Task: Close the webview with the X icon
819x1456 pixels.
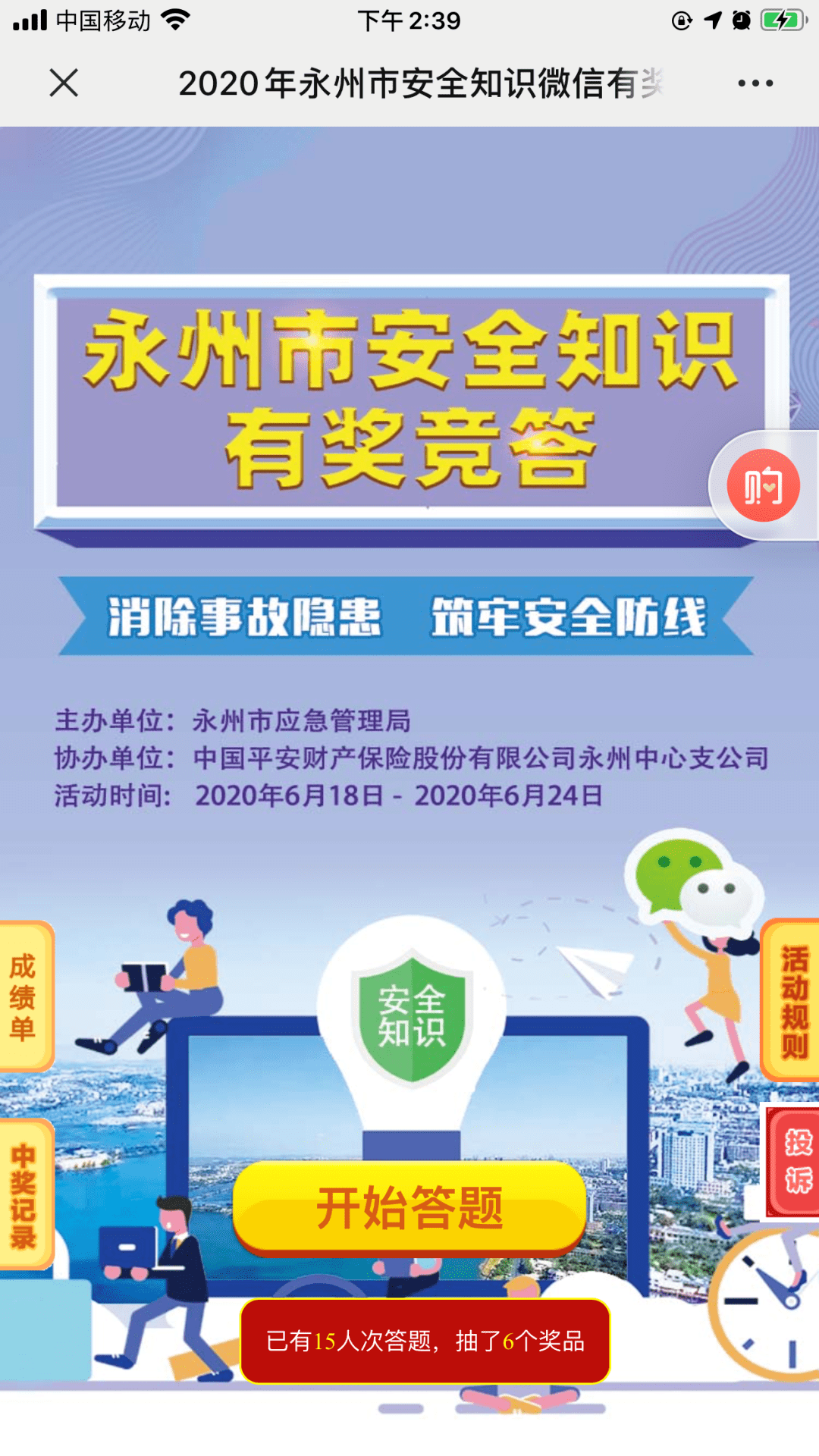Action: tap(64, 83)
